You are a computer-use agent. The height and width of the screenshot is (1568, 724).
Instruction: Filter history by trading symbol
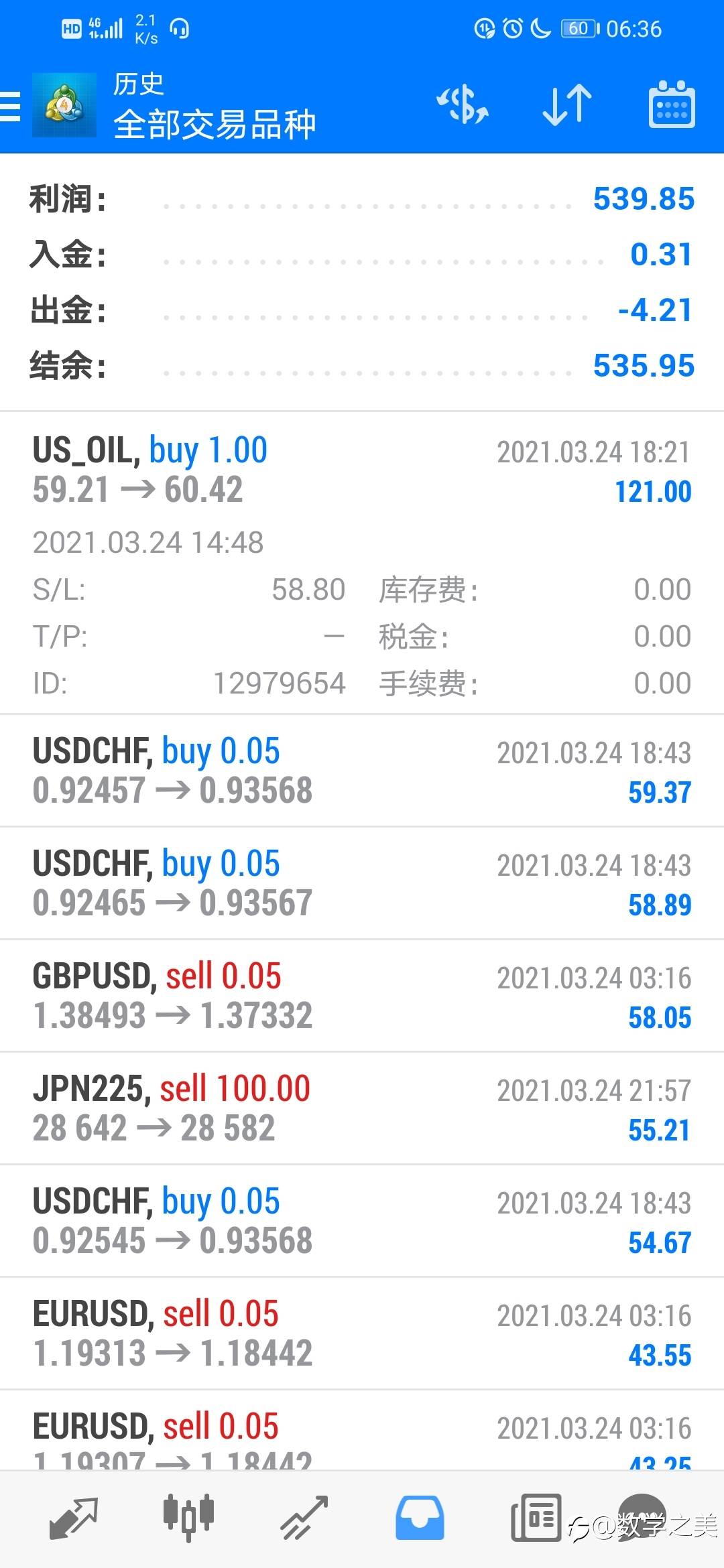click(463, 106)
